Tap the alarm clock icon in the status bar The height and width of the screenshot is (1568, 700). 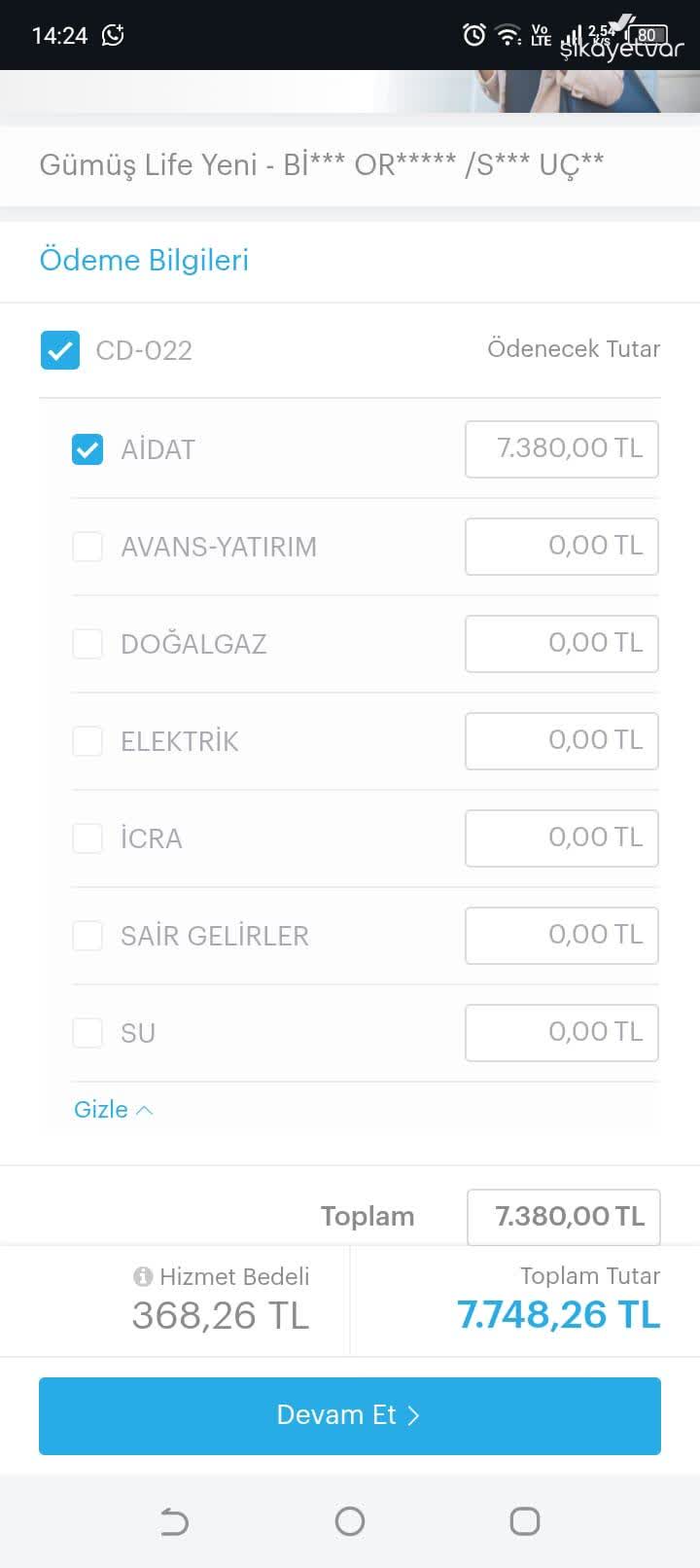(473, 34)
